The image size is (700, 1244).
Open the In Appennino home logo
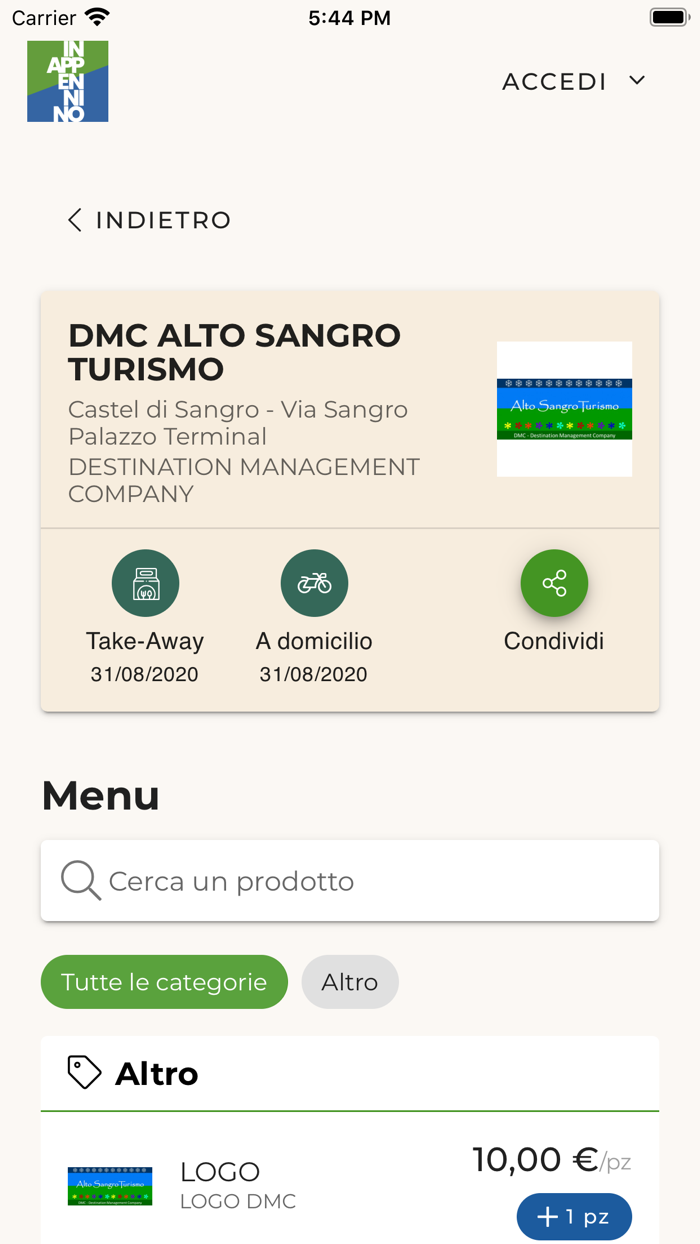click(x=68, y=82)
